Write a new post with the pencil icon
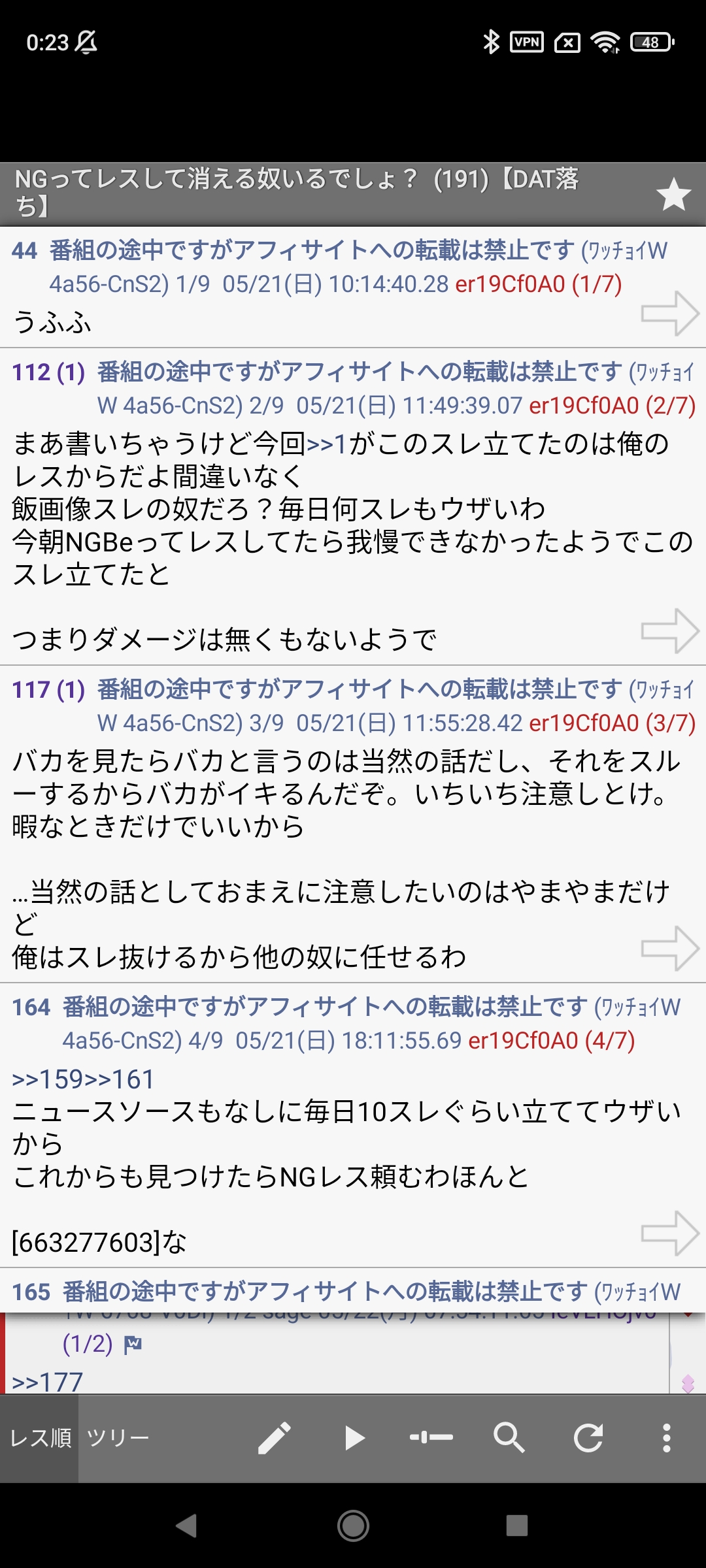Viewport: 706px width, 1568px height. click(275, 1438)
